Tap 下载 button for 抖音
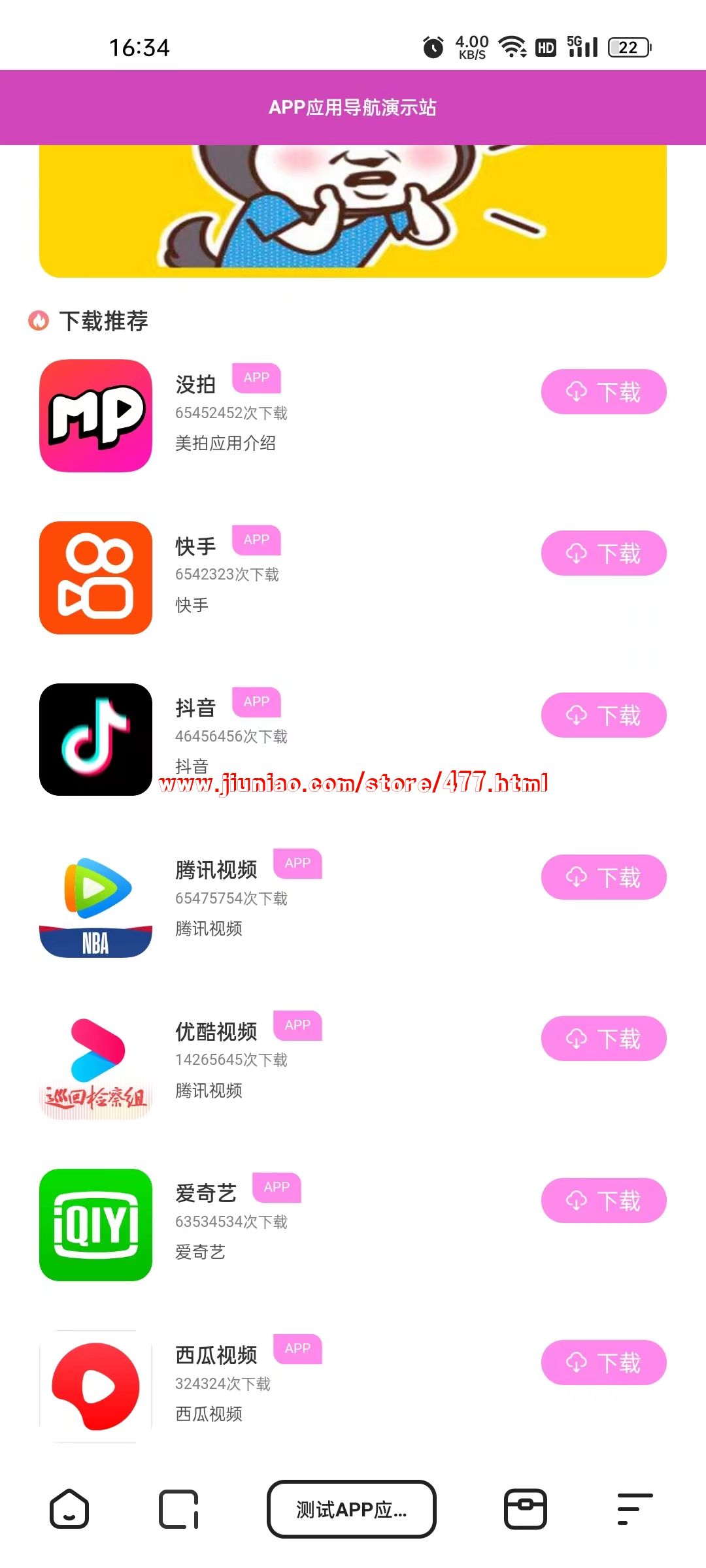The width and height of the screenshot is (706, 1568). [603, 715]
